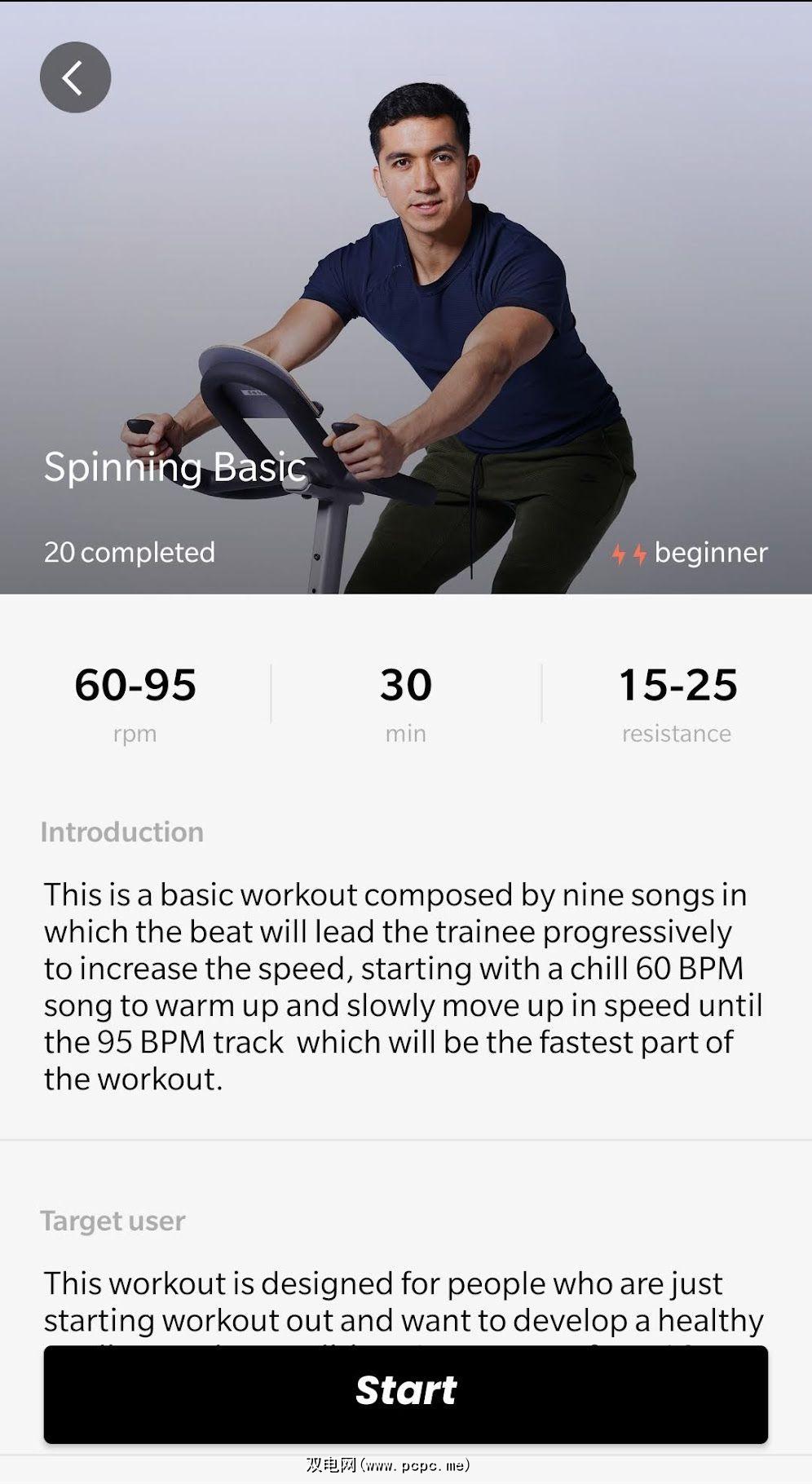
Task: Start the Spinning Basic workout
Action: 405,1393
